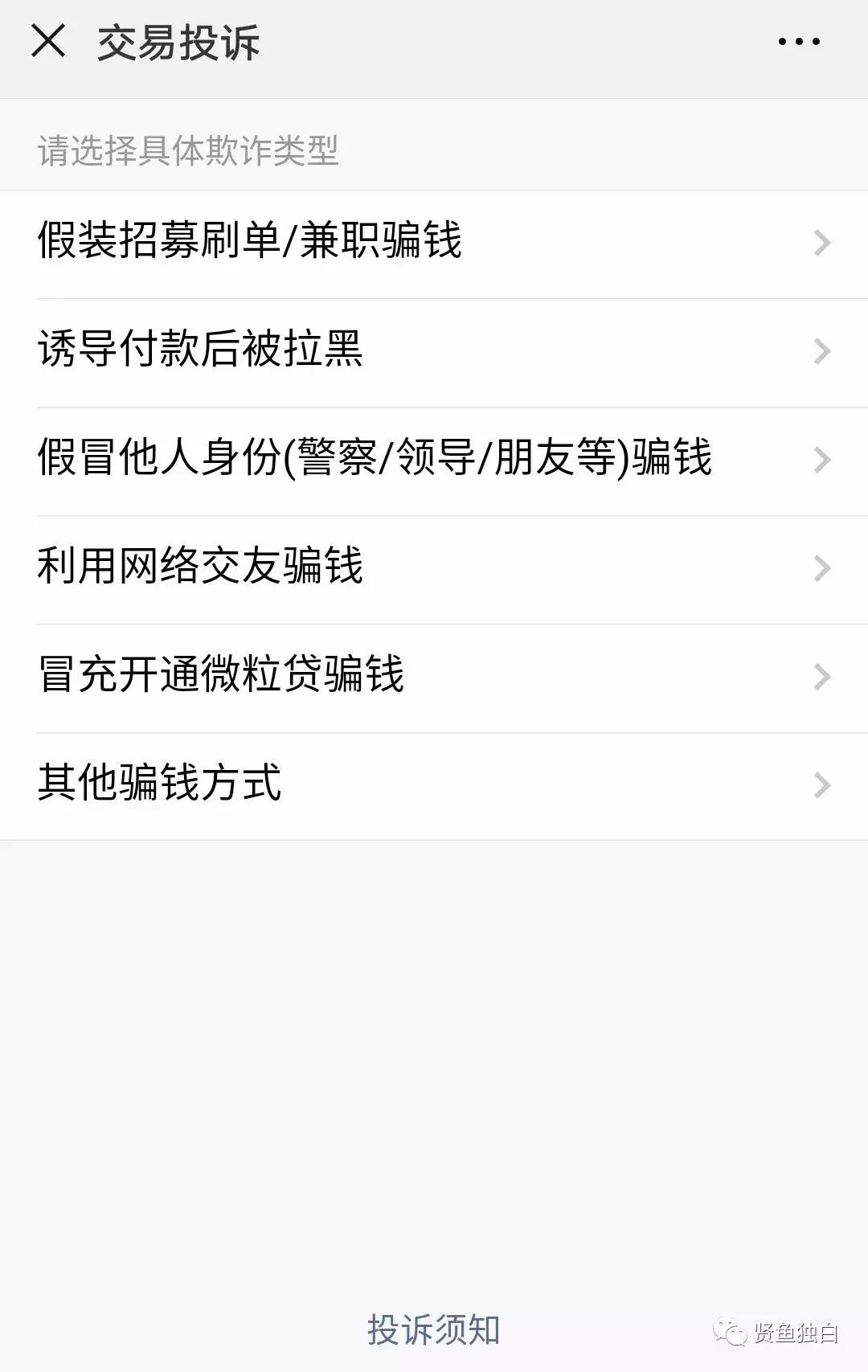Tap the arrow for 利用网络交友骗钱
The height and width of the screenshot is (1372, 868).
tap(820, 568)
